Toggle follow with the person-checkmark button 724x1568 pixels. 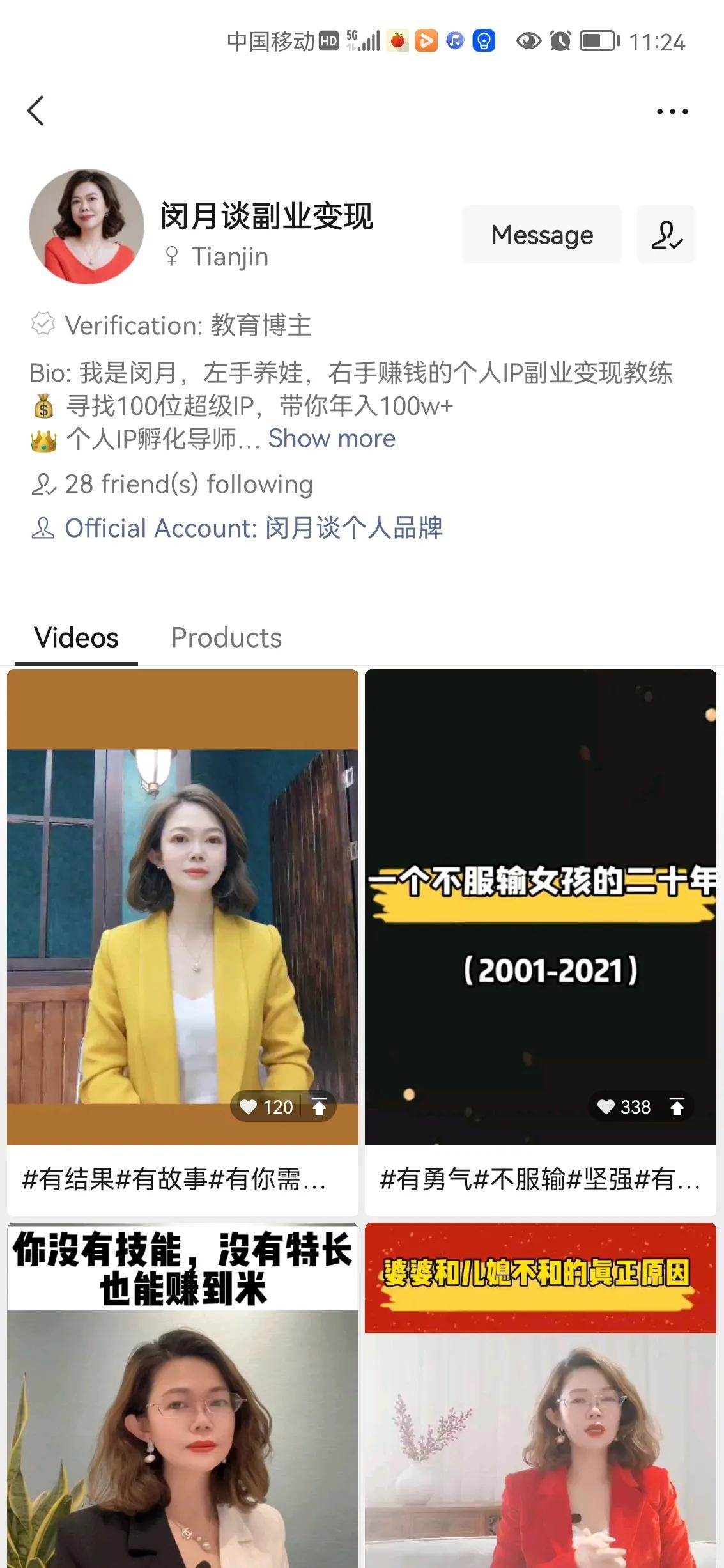point(666,235)
